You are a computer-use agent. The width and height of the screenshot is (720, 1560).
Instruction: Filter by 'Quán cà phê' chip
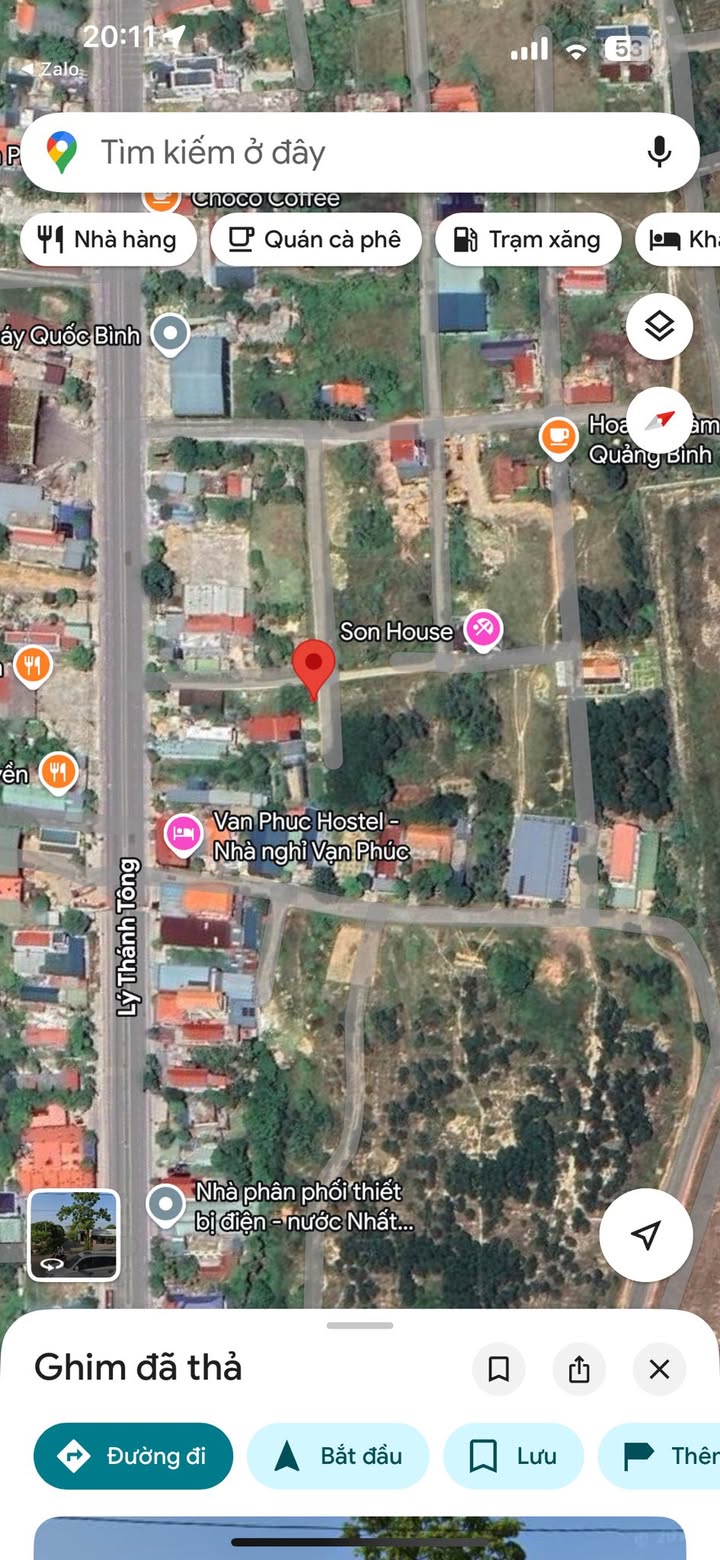click(x=315, y=240)
